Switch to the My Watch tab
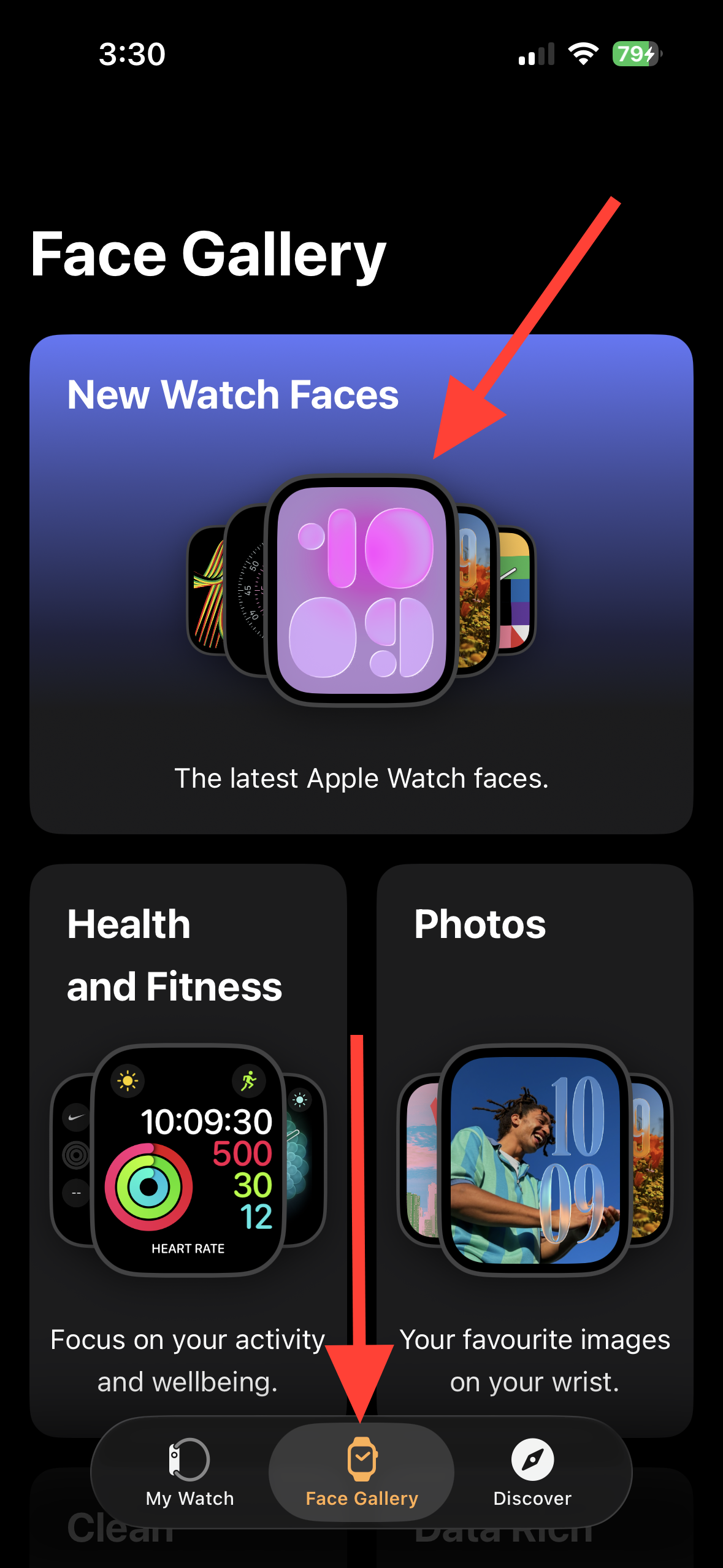 (x=189, y=1472)
